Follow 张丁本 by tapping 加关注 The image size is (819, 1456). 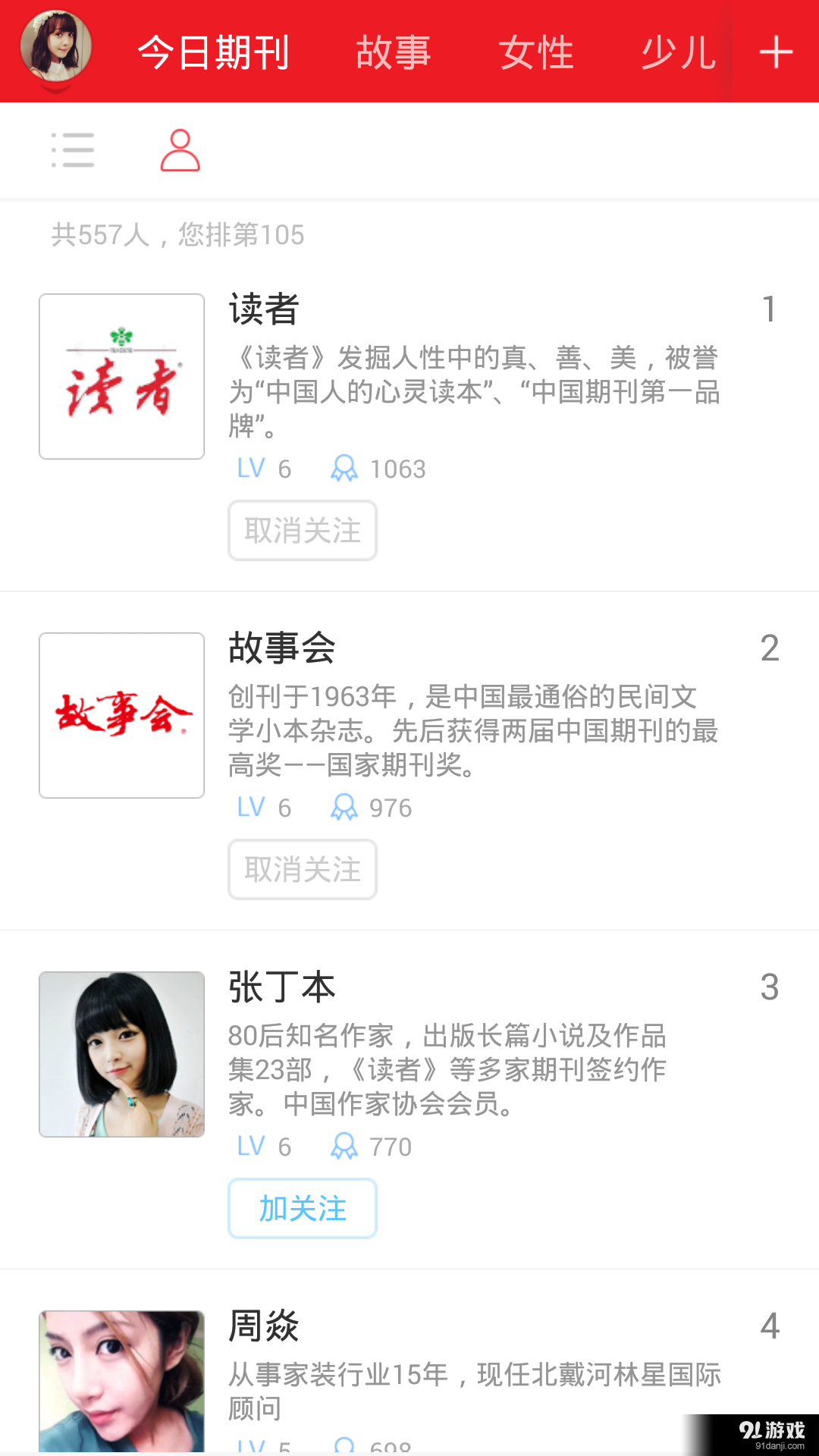[303, 1209]
